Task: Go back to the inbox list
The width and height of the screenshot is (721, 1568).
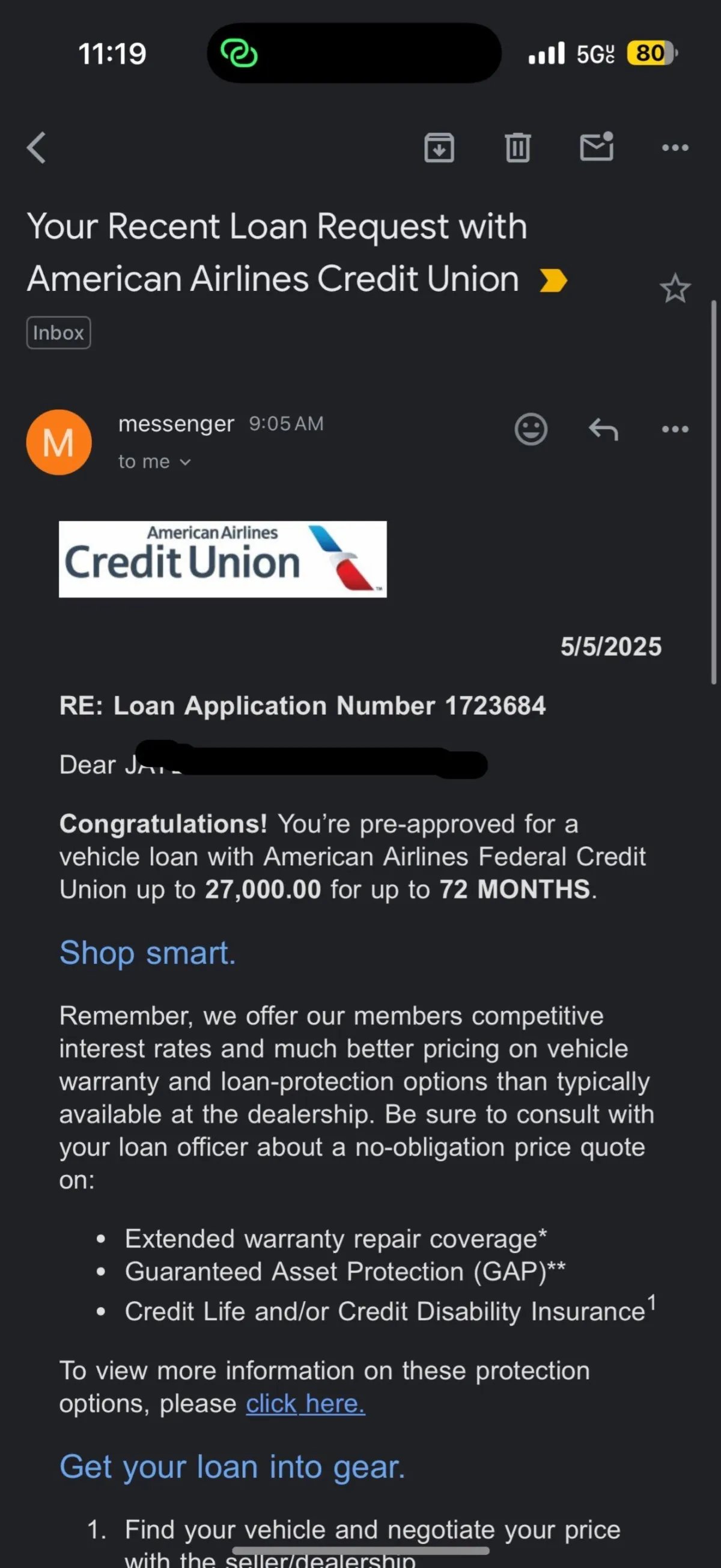Action: click(x=37, y=148)
